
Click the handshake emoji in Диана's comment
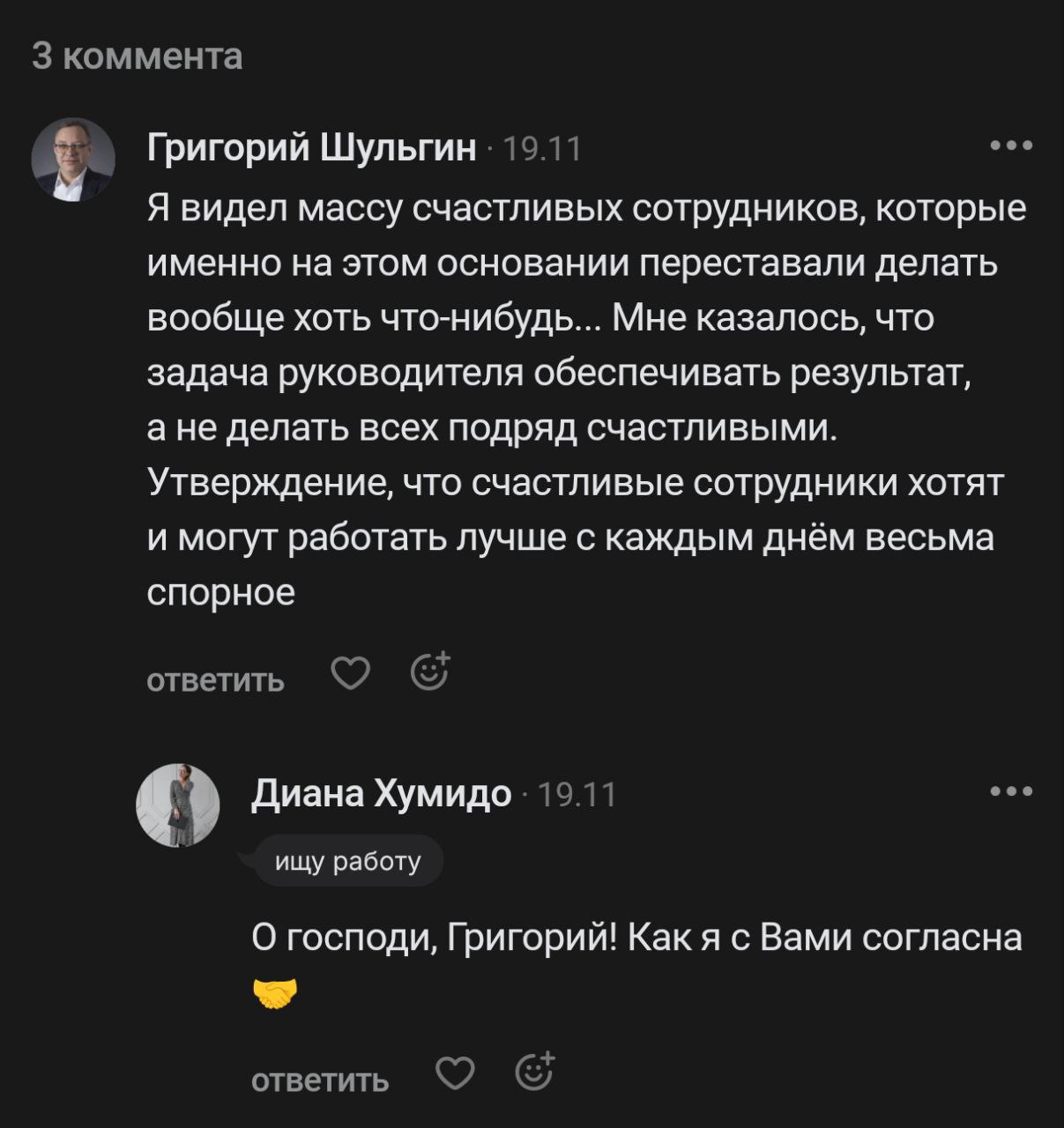273,991
